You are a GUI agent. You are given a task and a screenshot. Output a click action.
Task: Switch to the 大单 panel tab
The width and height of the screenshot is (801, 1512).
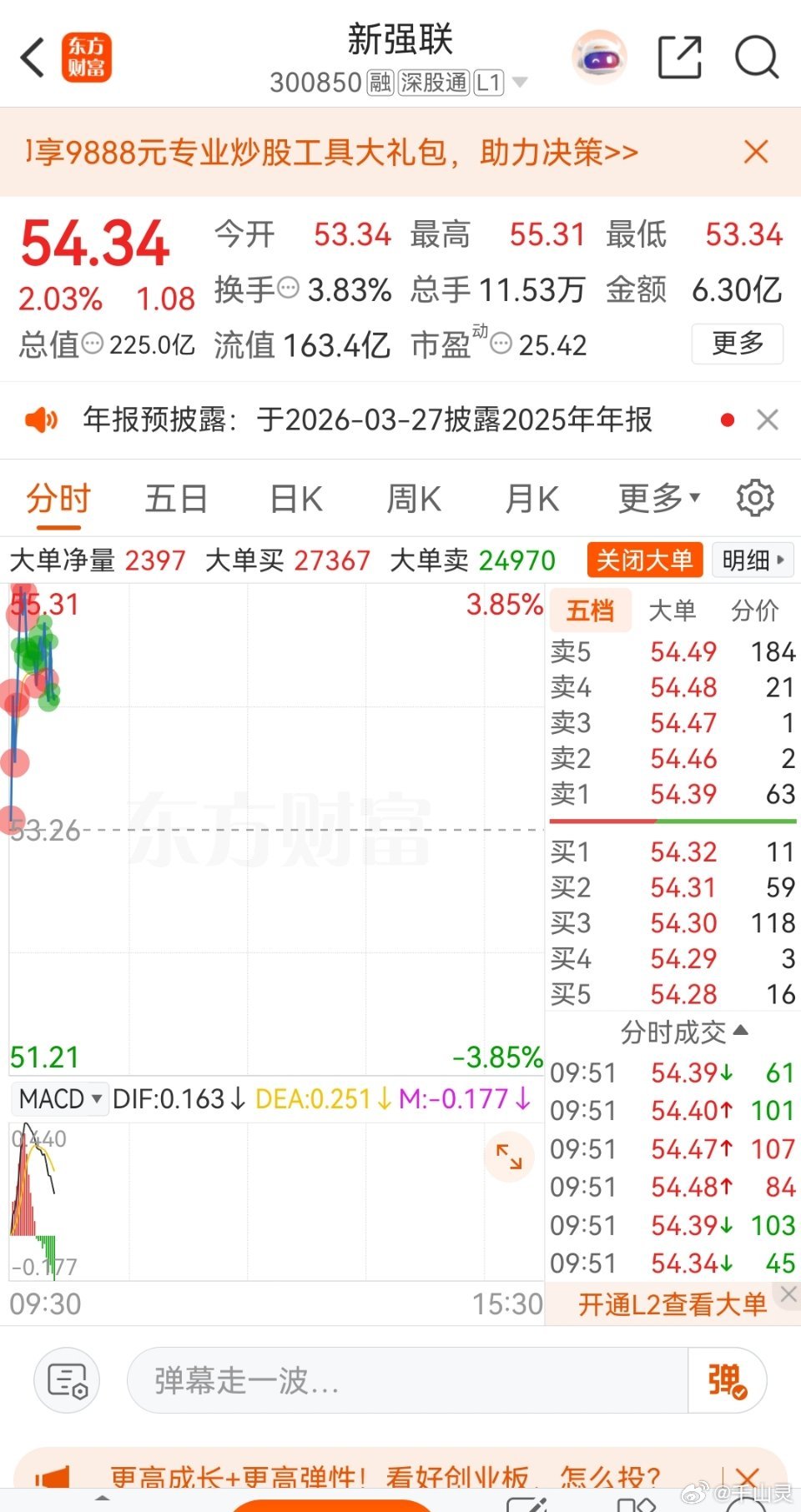point(673,610)
